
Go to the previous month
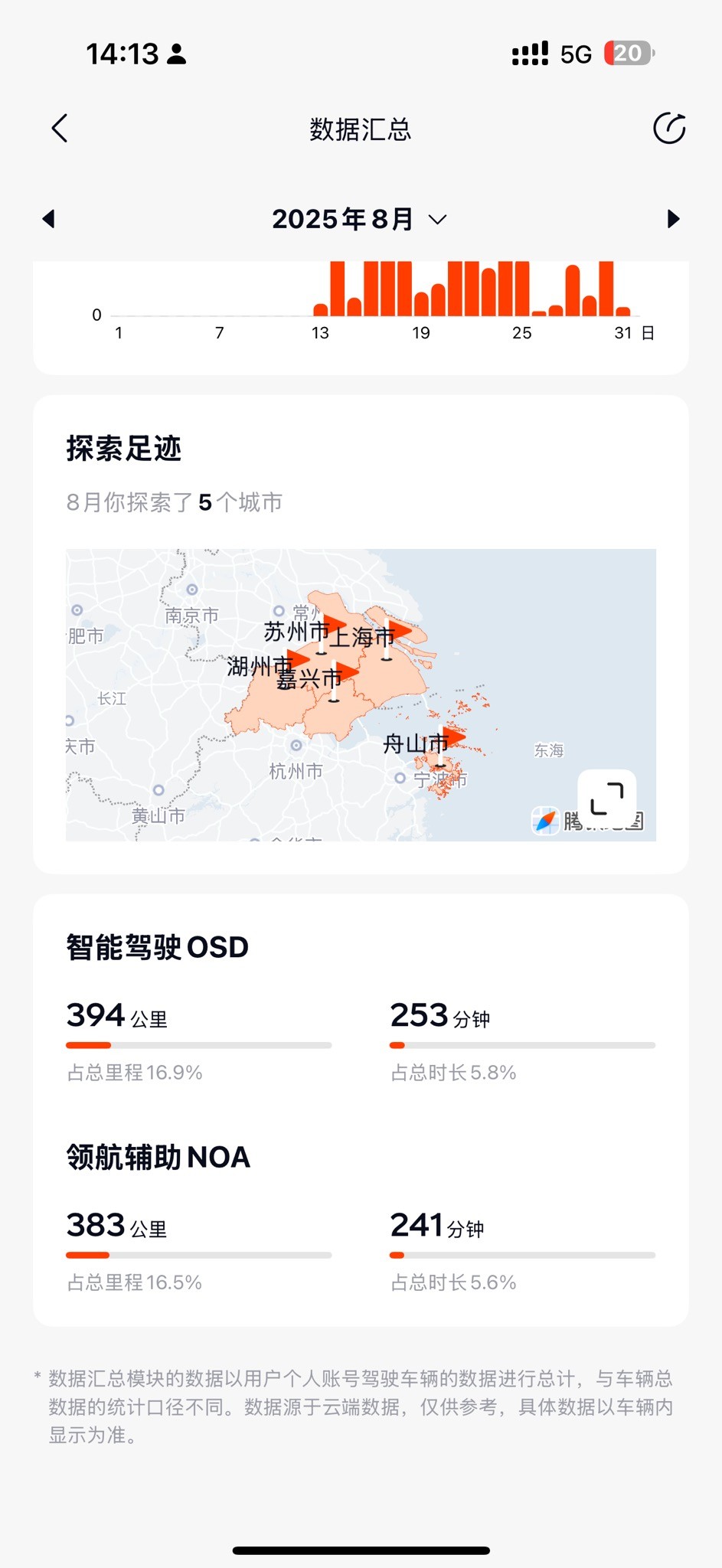point(49,219)
